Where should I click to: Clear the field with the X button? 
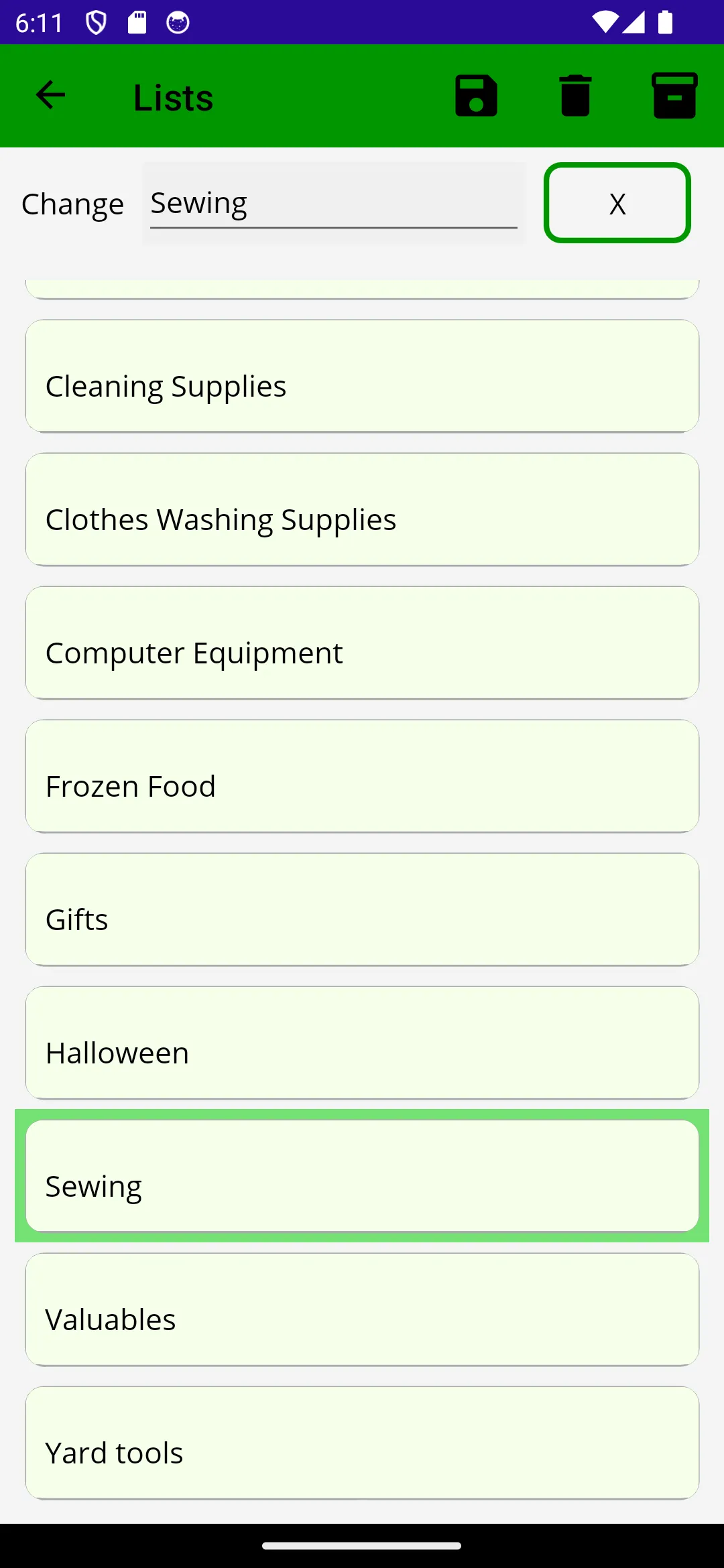[x=617, y=203]
